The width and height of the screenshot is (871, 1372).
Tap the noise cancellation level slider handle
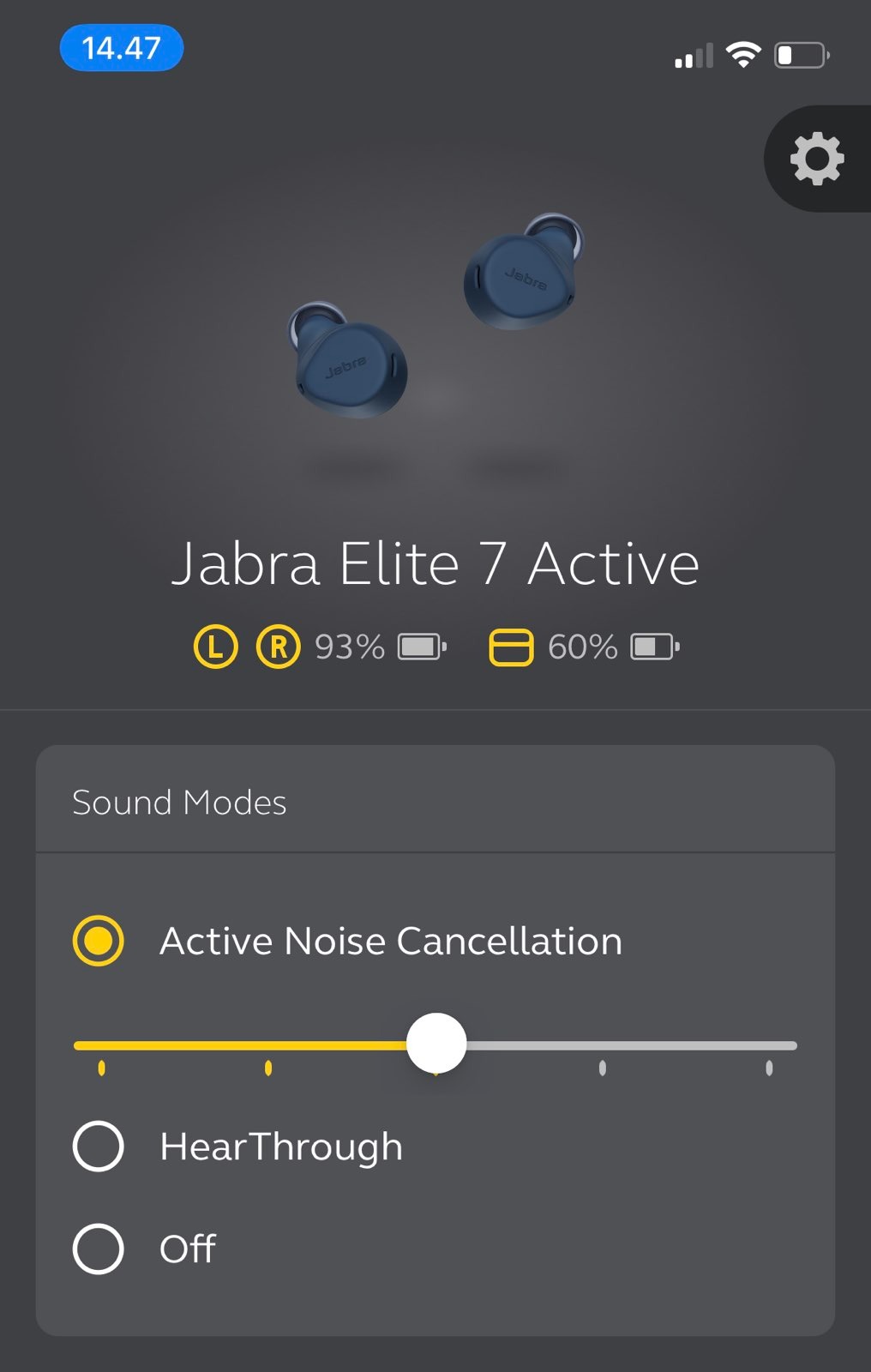point(436,1044)
